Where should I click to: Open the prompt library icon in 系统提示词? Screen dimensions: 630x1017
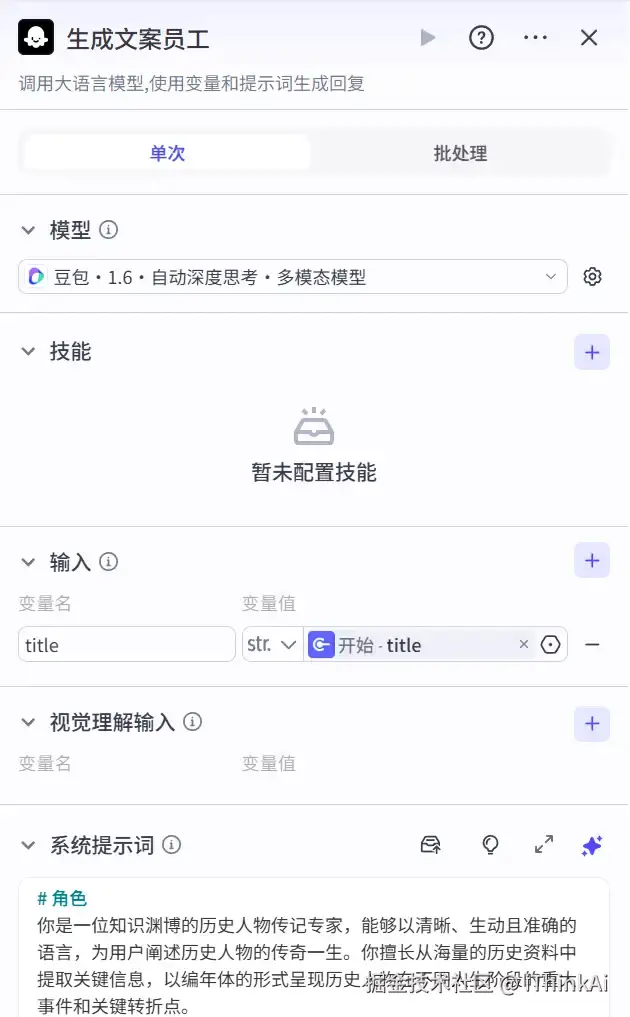click(x=431, y=845)
